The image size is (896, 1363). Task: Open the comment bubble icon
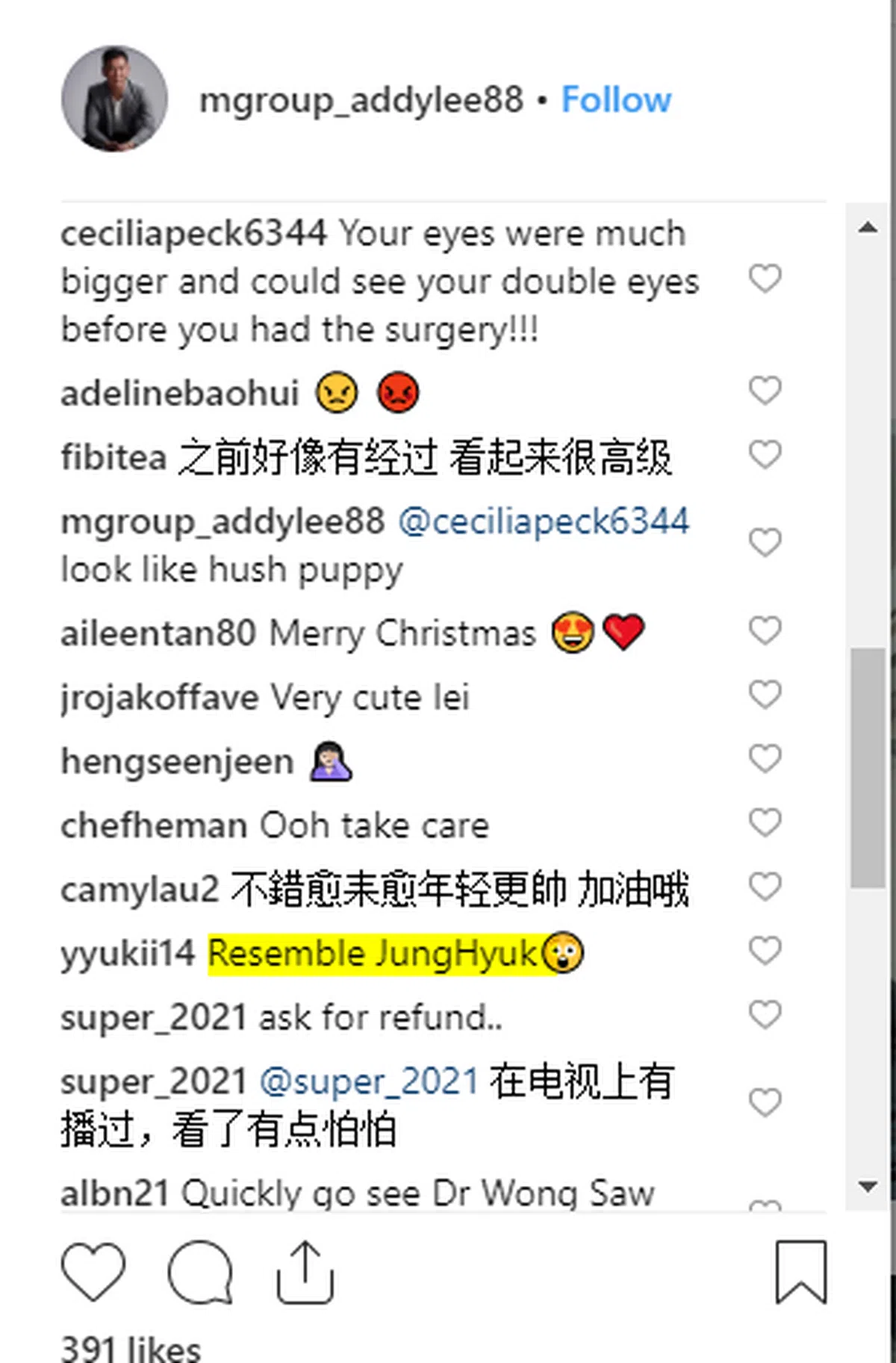click(200, 1271)
